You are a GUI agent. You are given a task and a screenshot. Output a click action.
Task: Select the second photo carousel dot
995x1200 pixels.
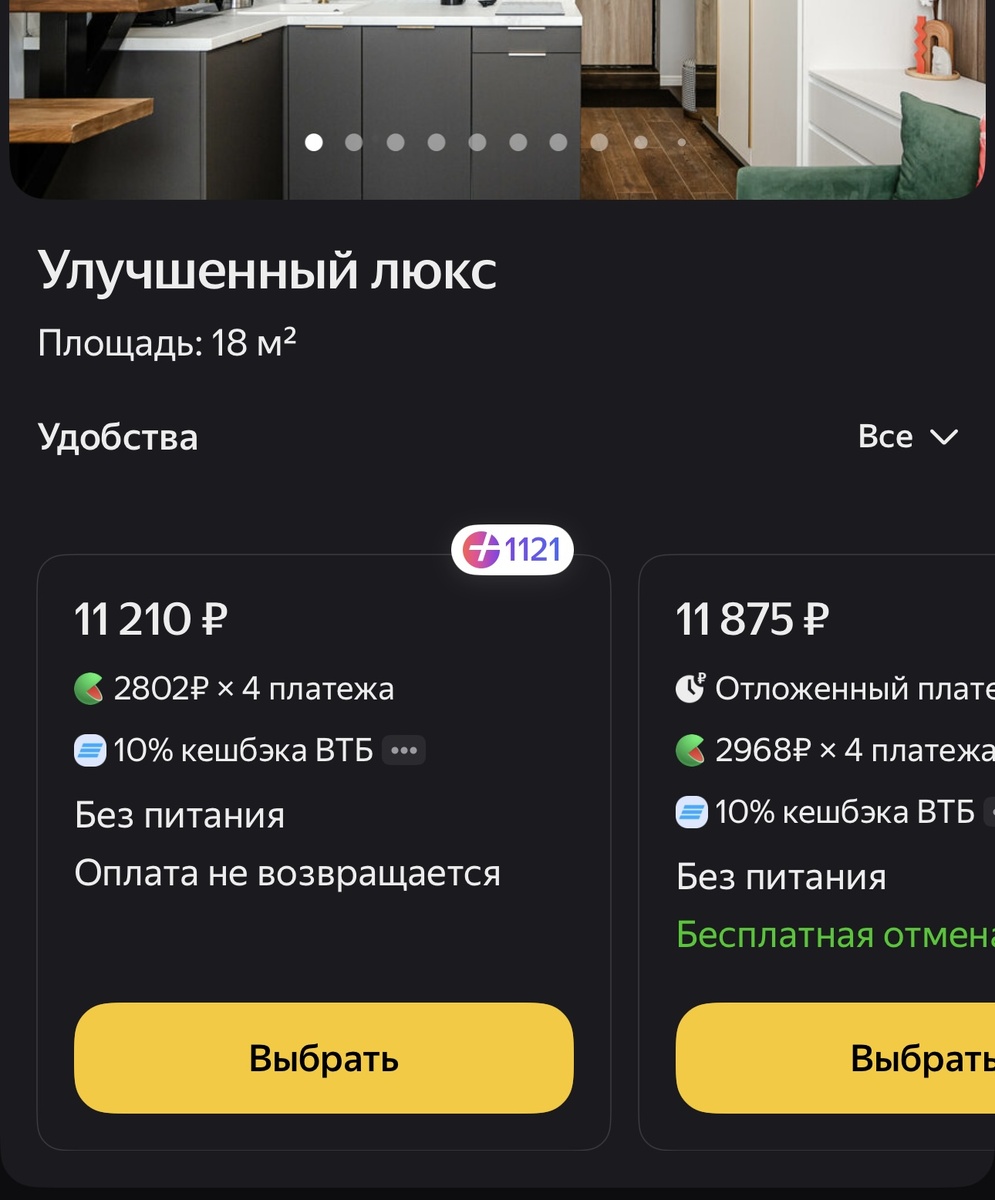coord(354,142)
